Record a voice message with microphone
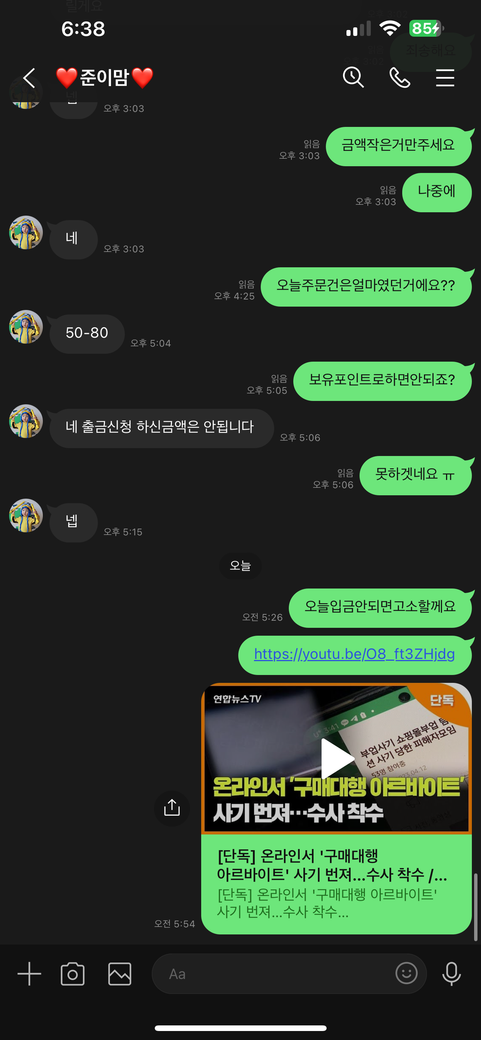Screen dimensions: 481x1040 point(452,974)
